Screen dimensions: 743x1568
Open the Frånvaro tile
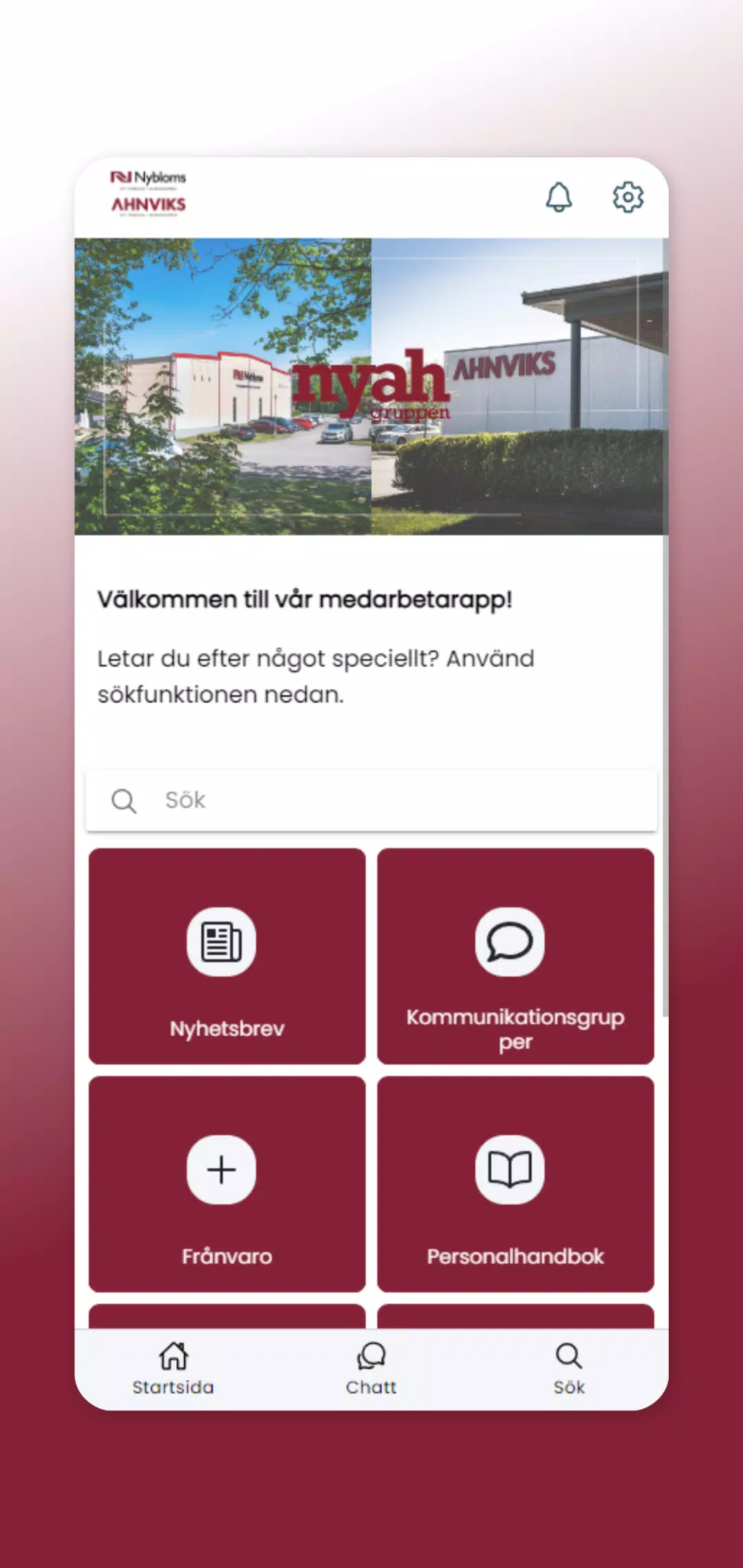(227, 1184)
